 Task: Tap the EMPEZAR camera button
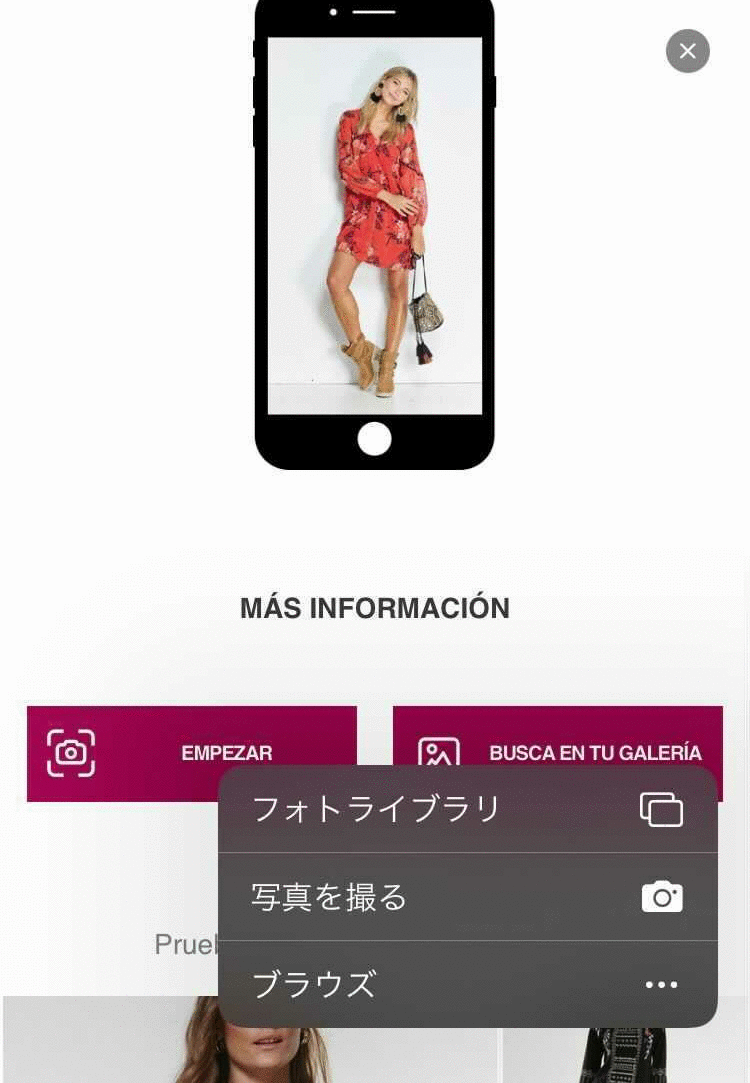tap(191, 752)
